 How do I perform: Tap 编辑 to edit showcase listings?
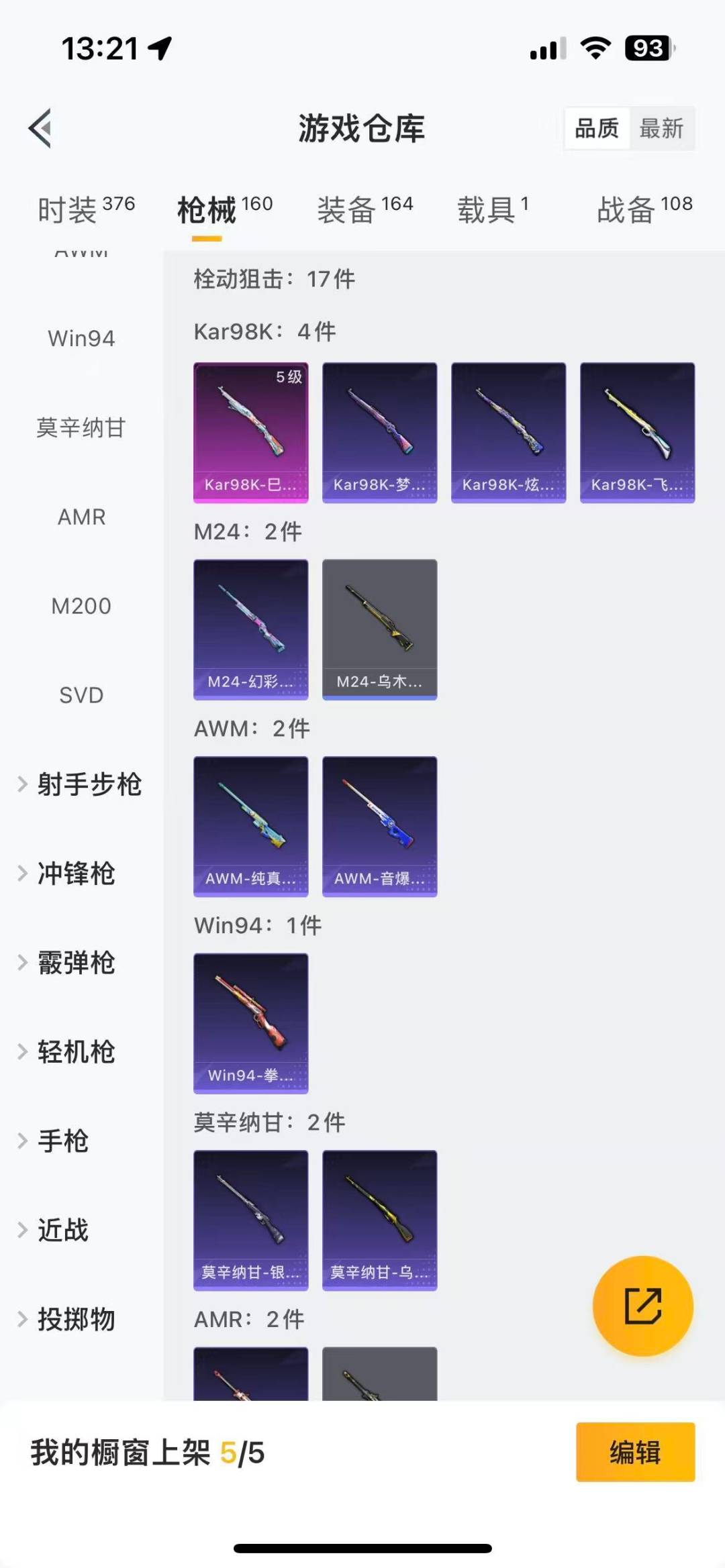coord(635,1452)
